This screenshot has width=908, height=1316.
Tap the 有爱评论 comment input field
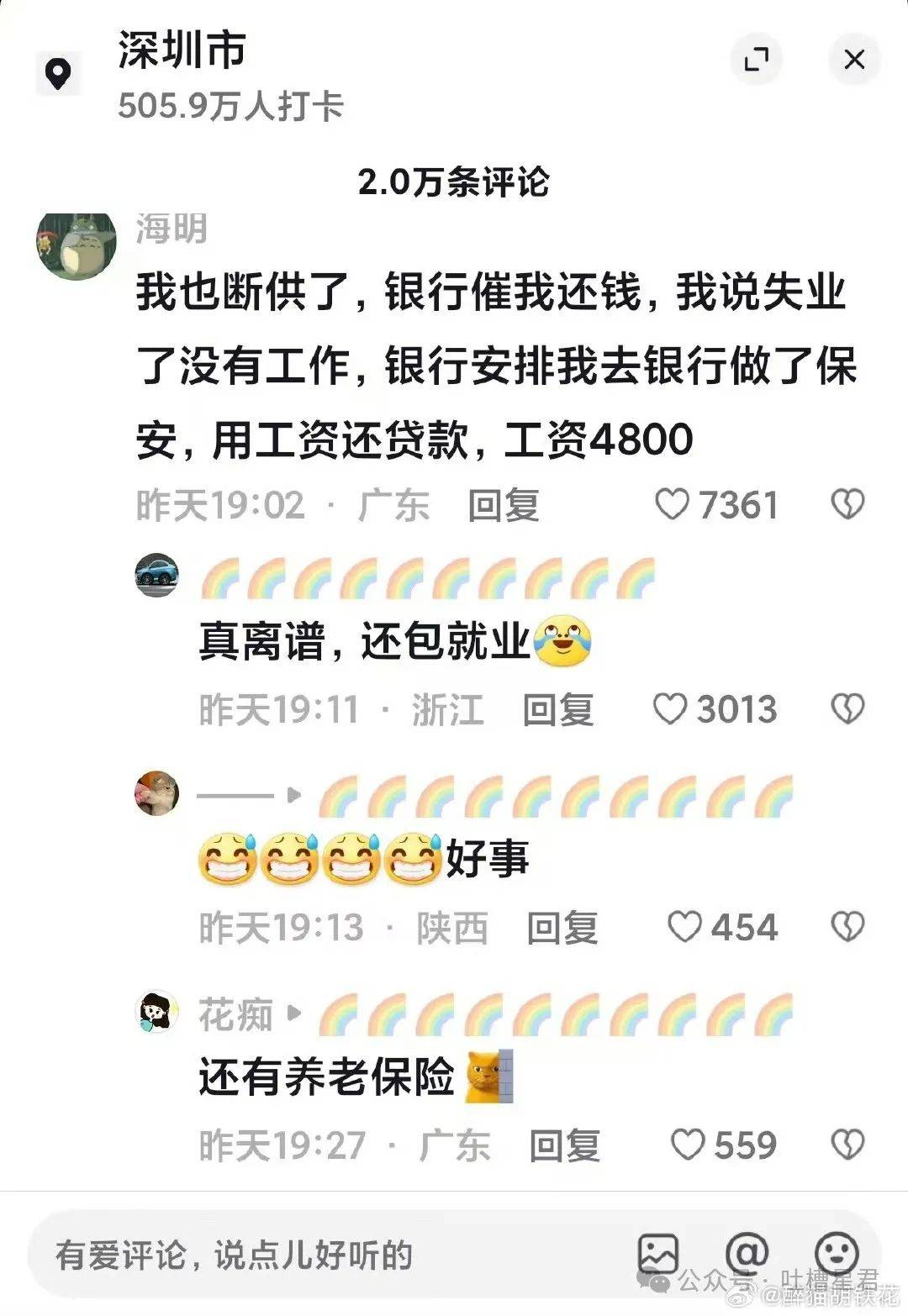click(319, 1255)
